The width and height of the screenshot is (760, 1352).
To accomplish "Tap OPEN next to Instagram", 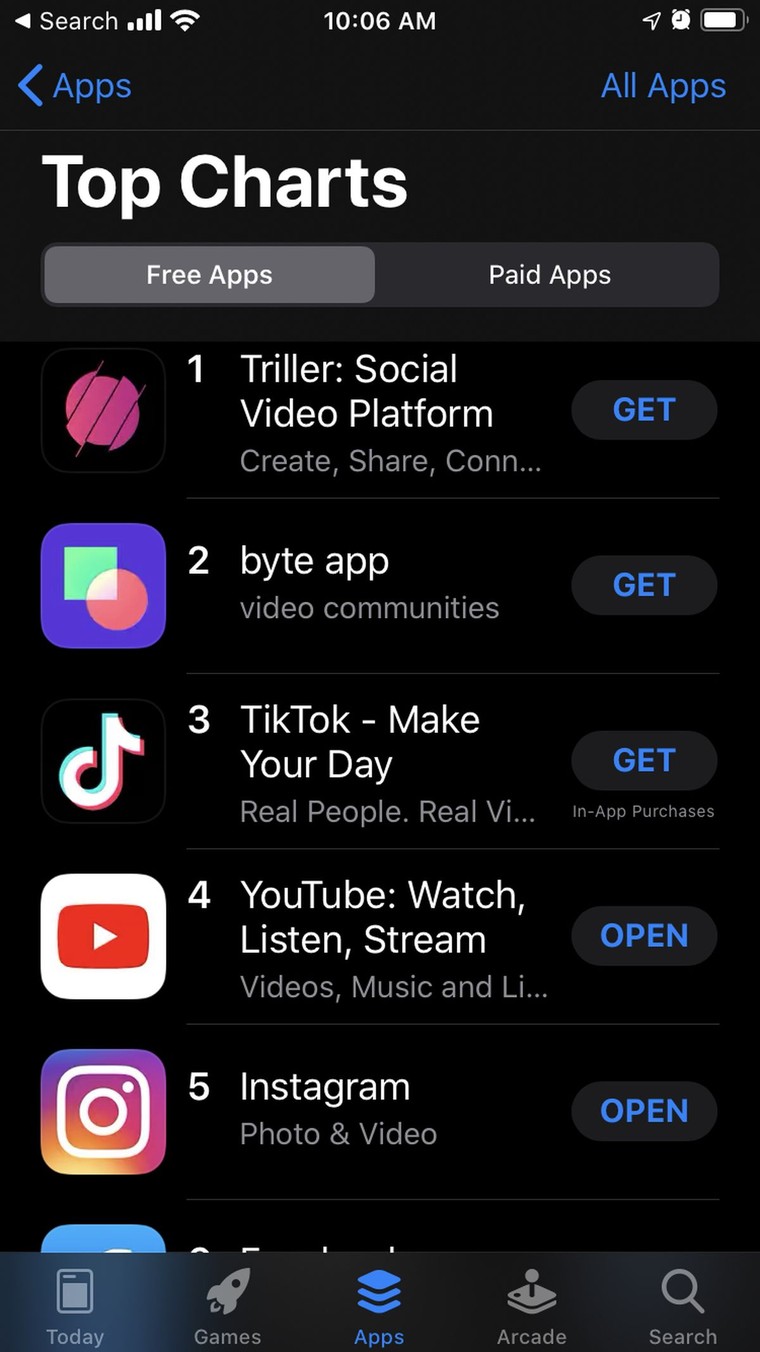I will click(x=644, y=1111).
